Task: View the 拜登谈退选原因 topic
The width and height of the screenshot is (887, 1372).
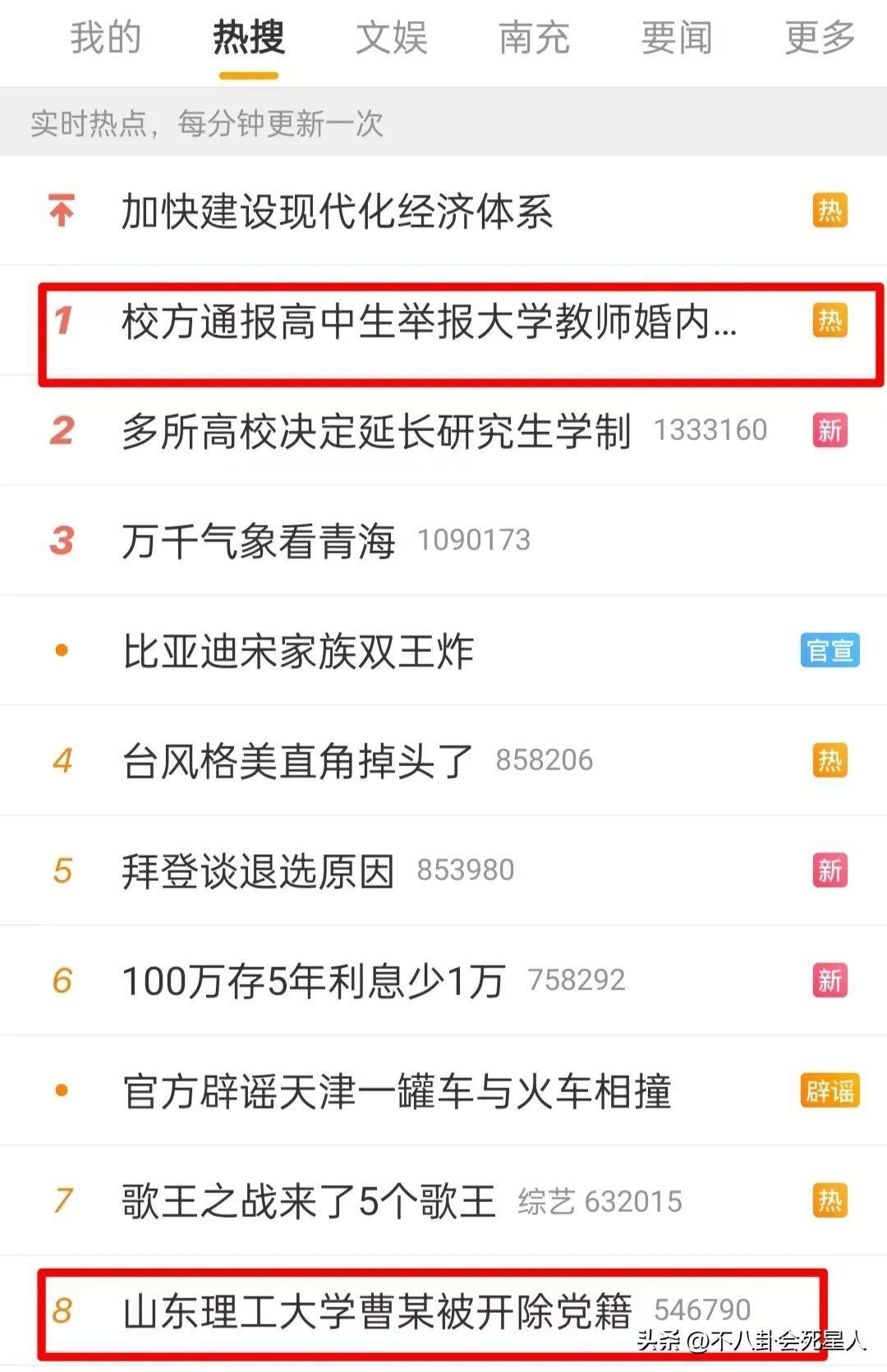Action: click(258, 871)
